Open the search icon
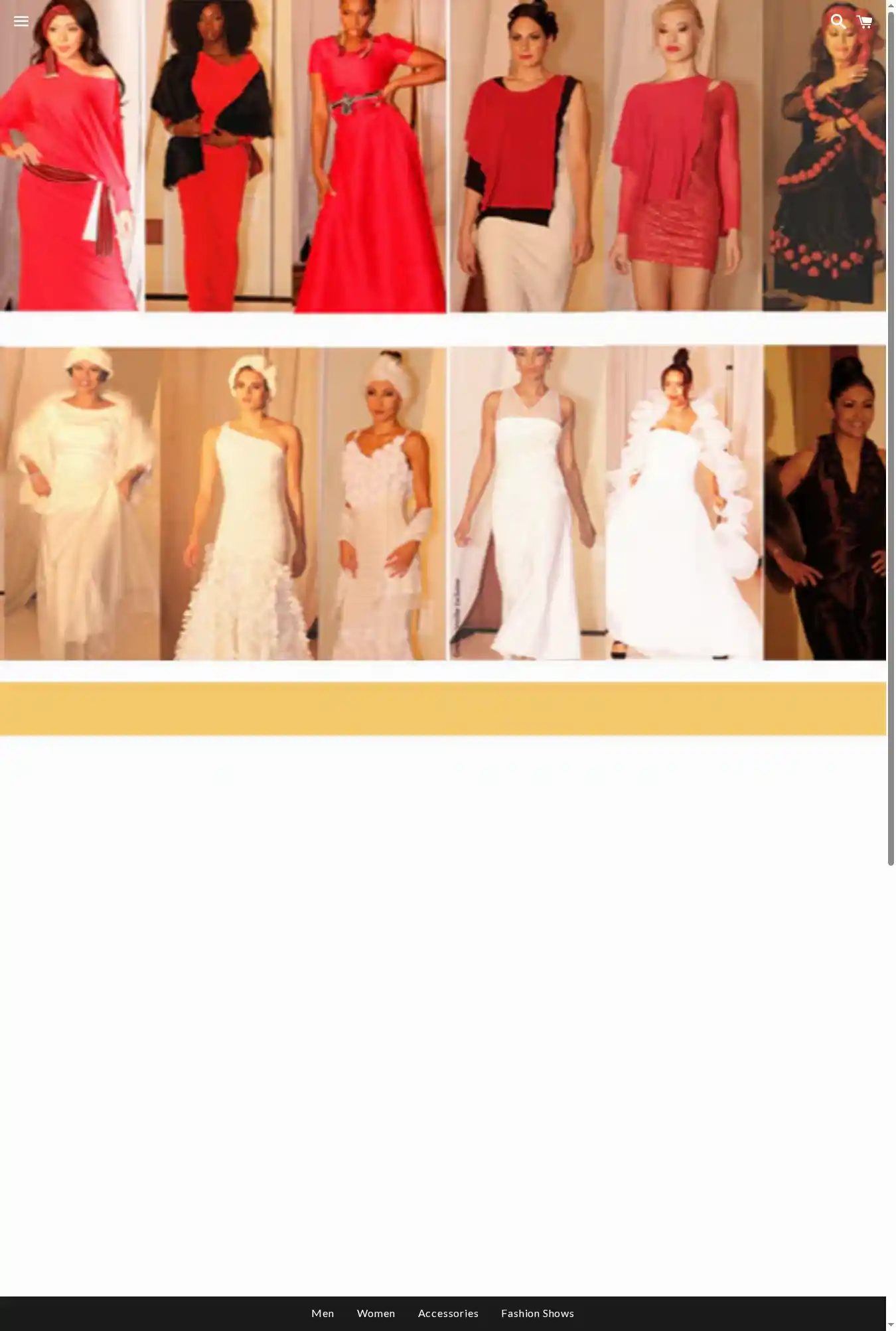The width and height of the screenshot is (896, 1331). 838,21
